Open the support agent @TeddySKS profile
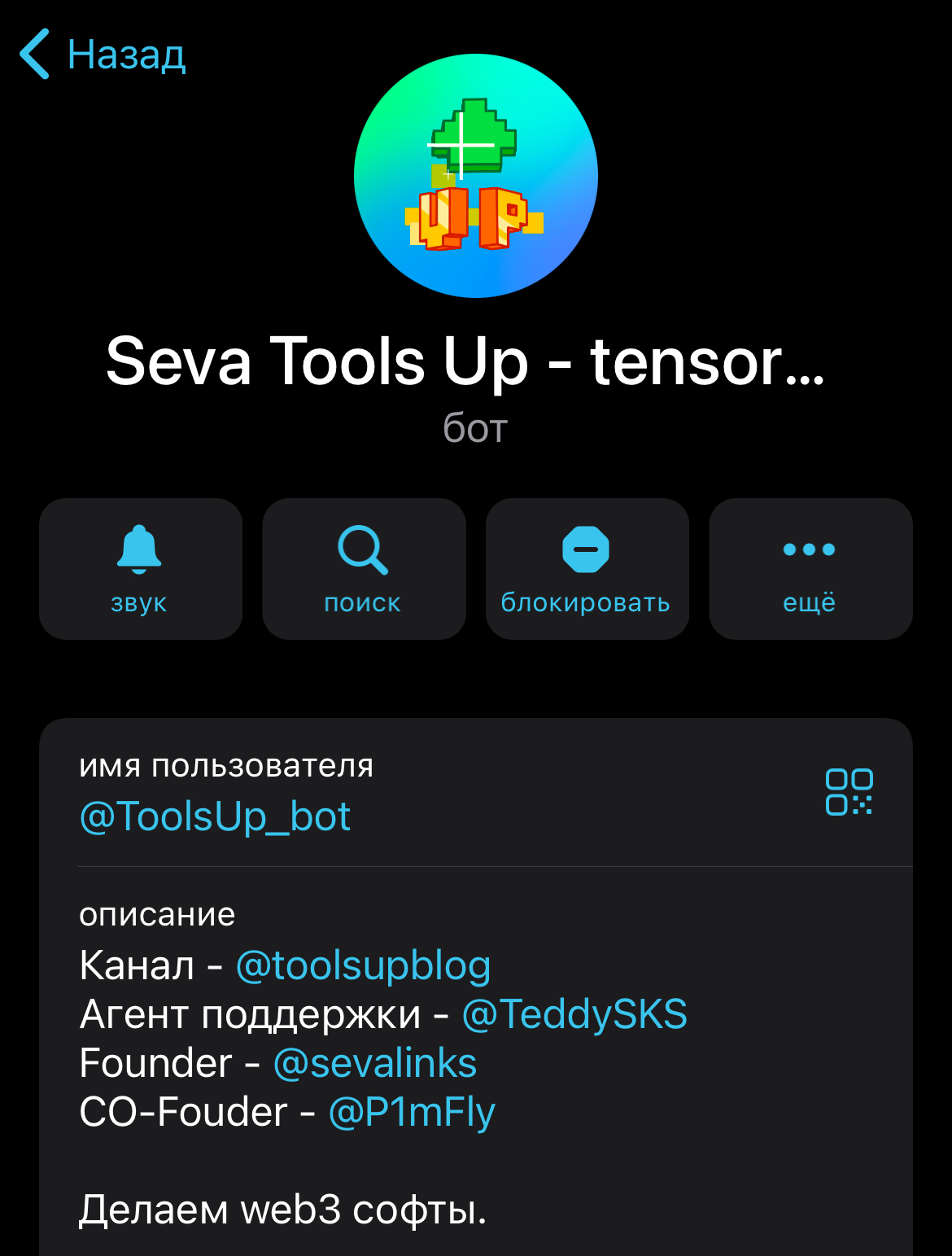This screenshot has height=1256, width=952. click(574, 1014)
